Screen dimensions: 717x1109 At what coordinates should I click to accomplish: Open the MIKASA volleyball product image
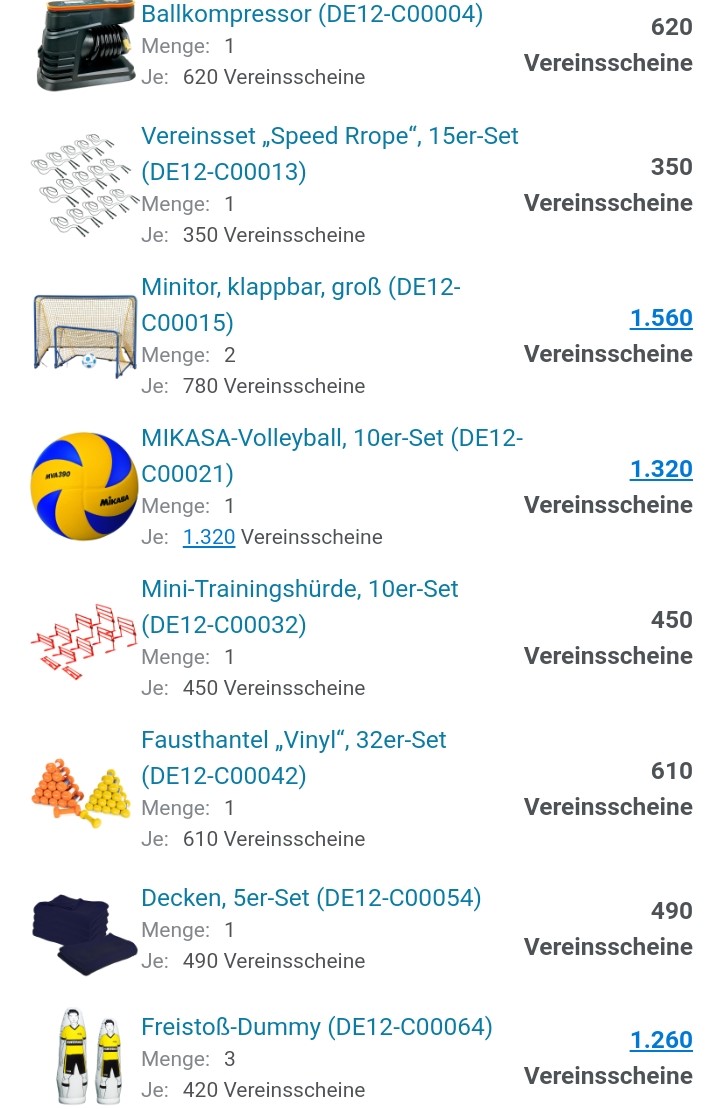[x=84, y=487]
